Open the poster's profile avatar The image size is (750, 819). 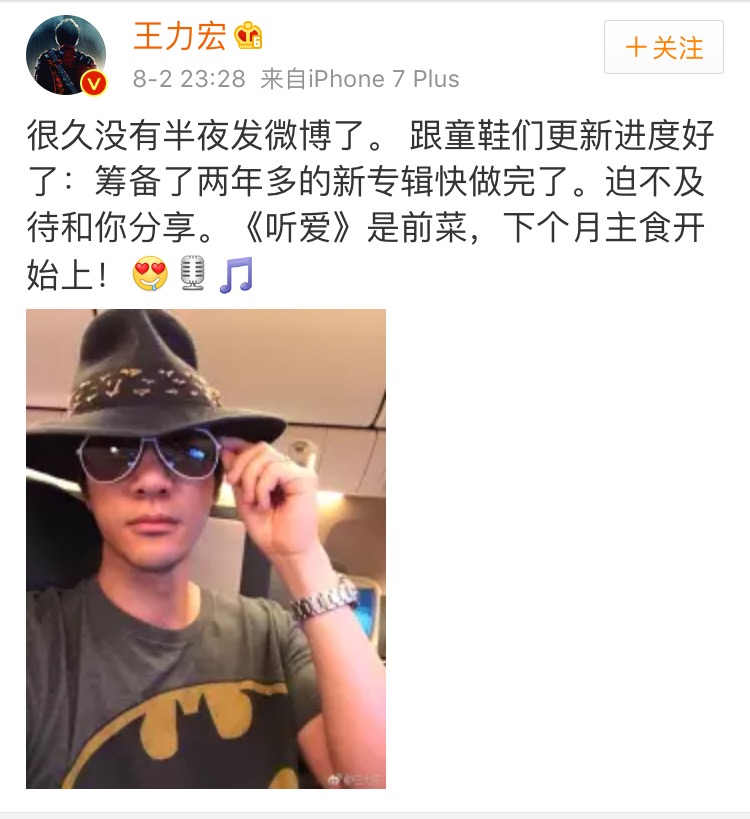tap(66, 55)
